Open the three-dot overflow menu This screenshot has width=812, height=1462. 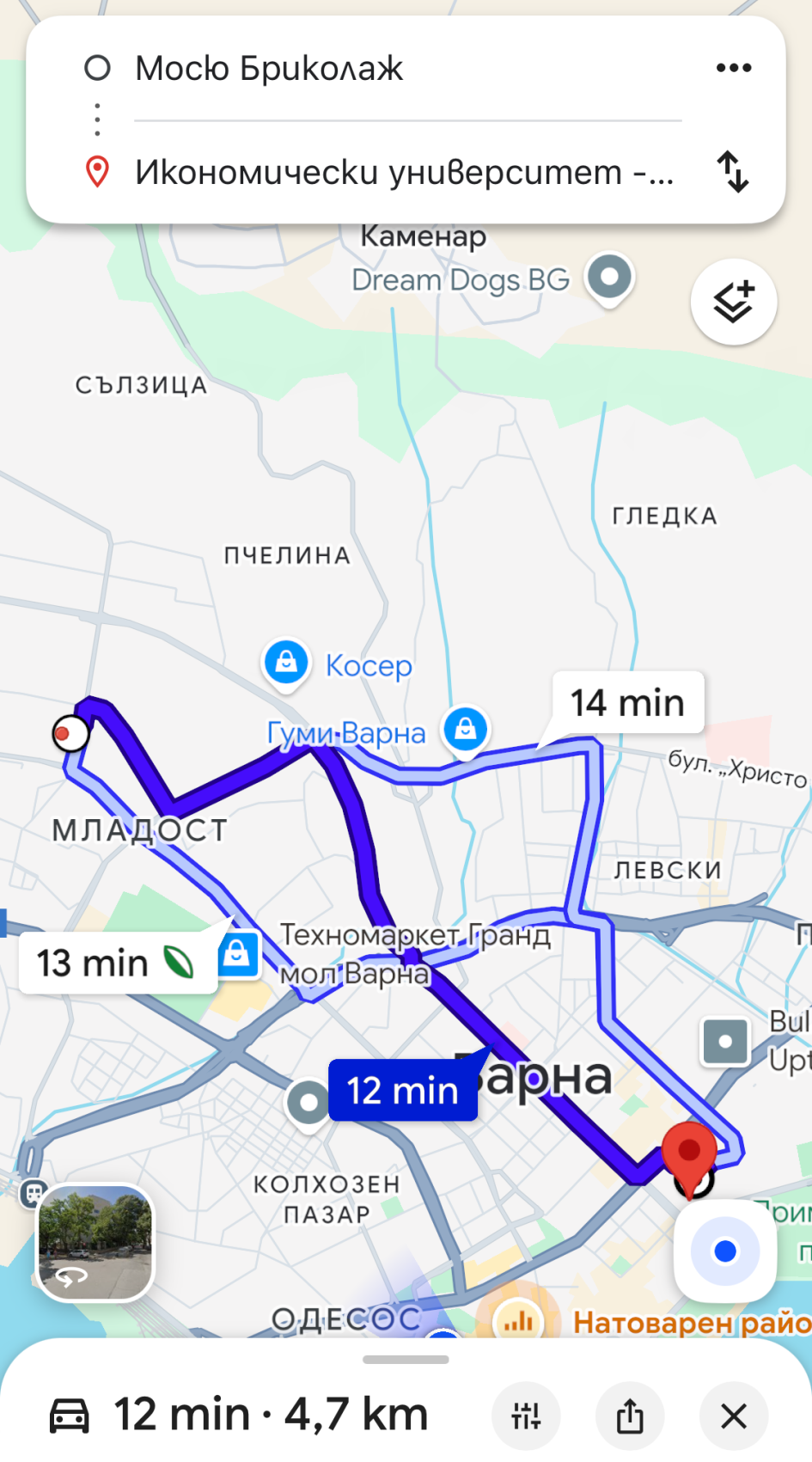[733, 68]
